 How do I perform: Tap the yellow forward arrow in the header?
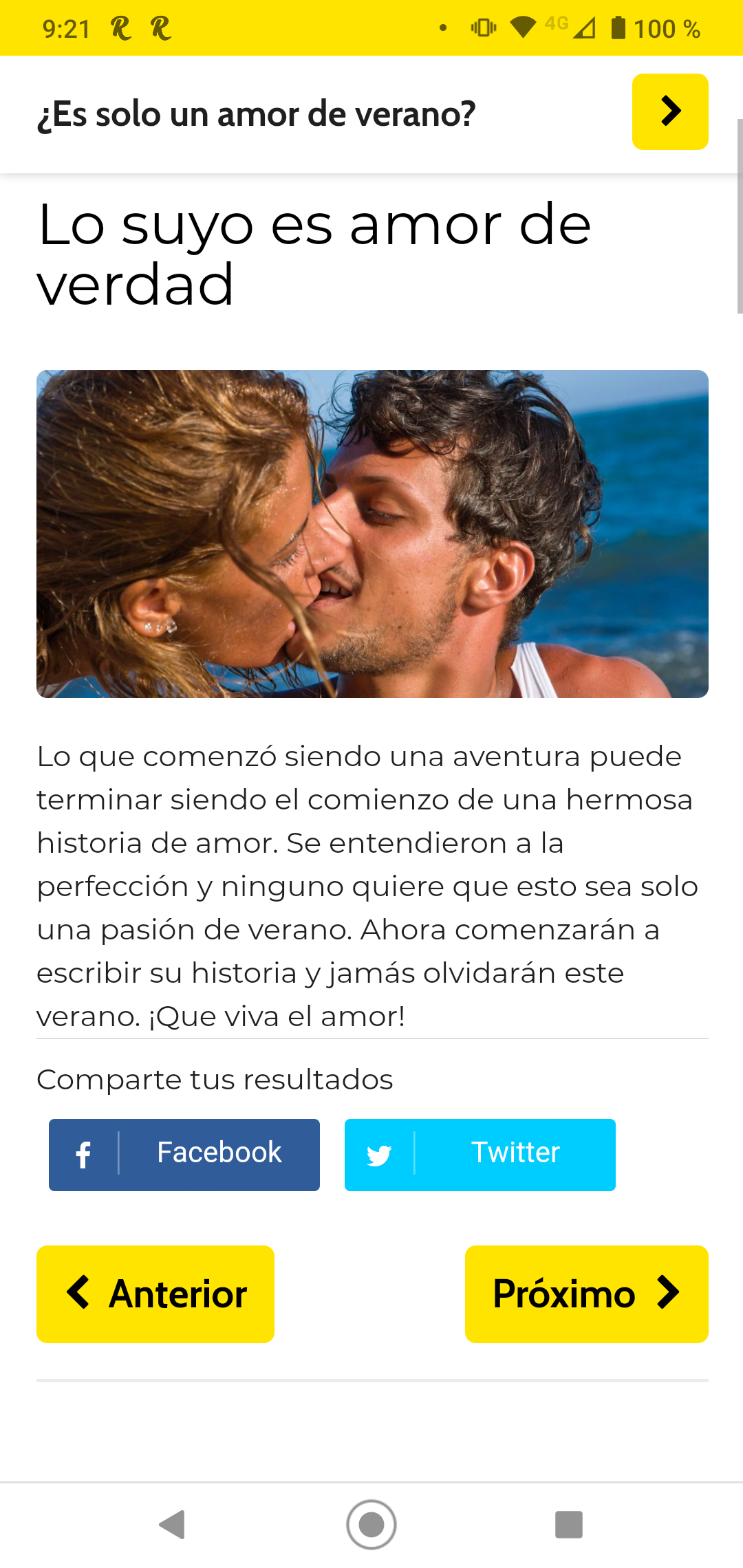[669, 111]
